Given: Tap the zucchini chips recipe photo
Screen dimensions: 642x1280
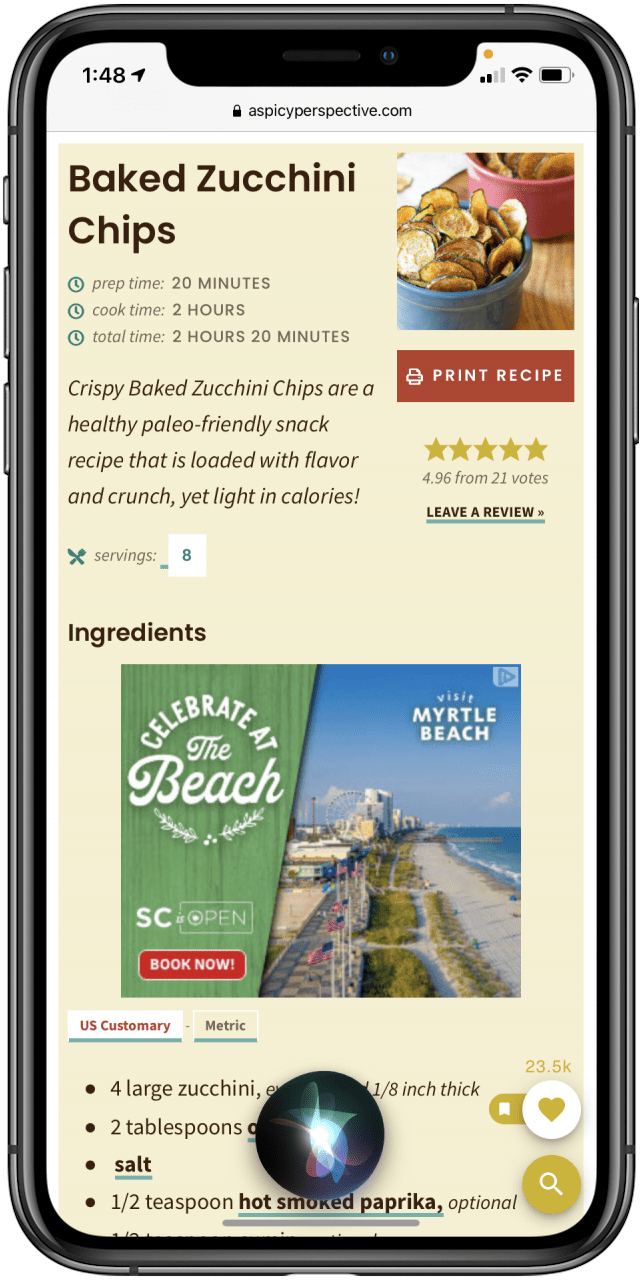Looking at the screenshot, I should [x=485, y=241].
